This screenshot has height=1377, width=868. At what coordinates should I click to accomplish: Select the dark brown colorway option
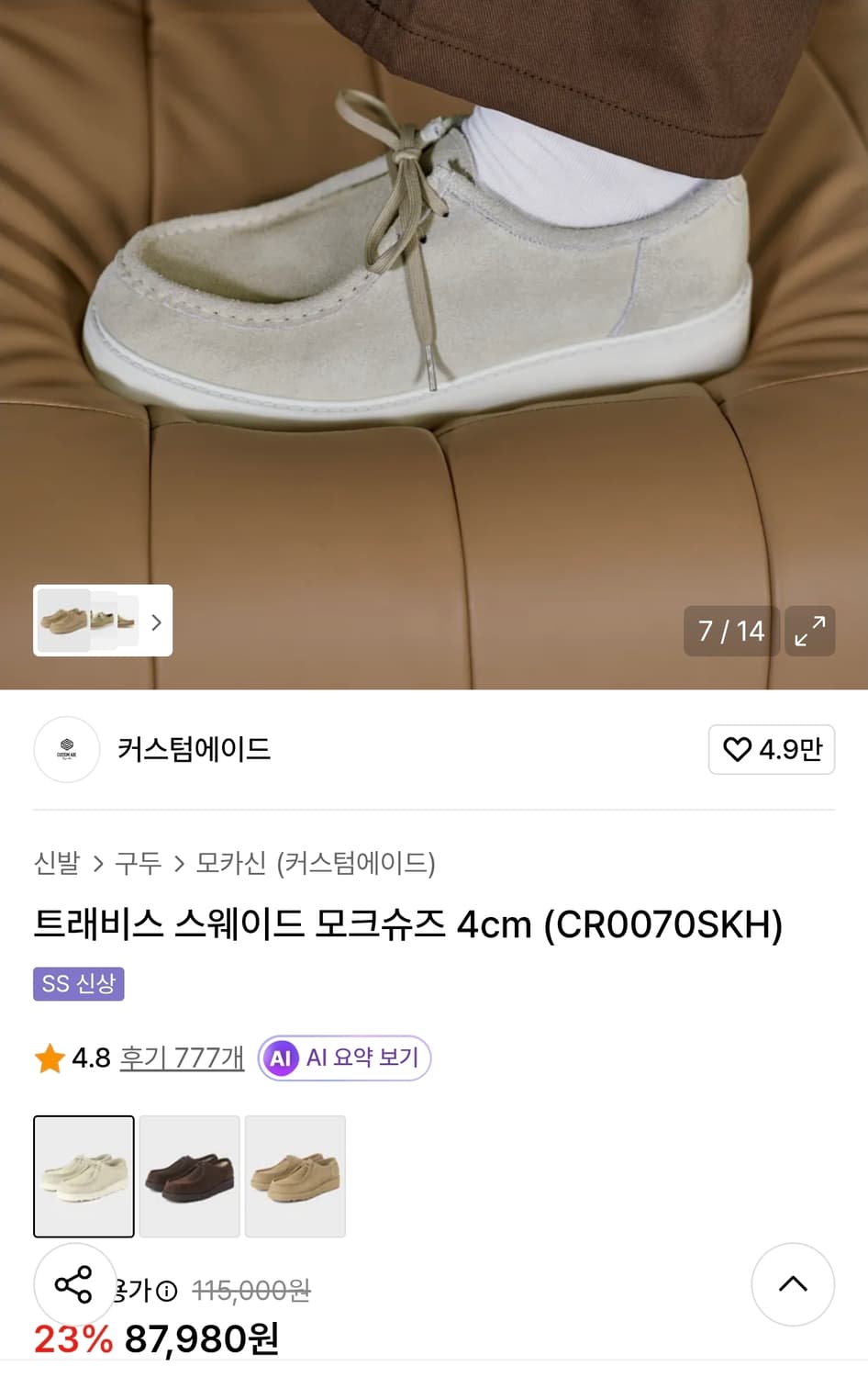pyautogui.click(x=189, y=1176)
